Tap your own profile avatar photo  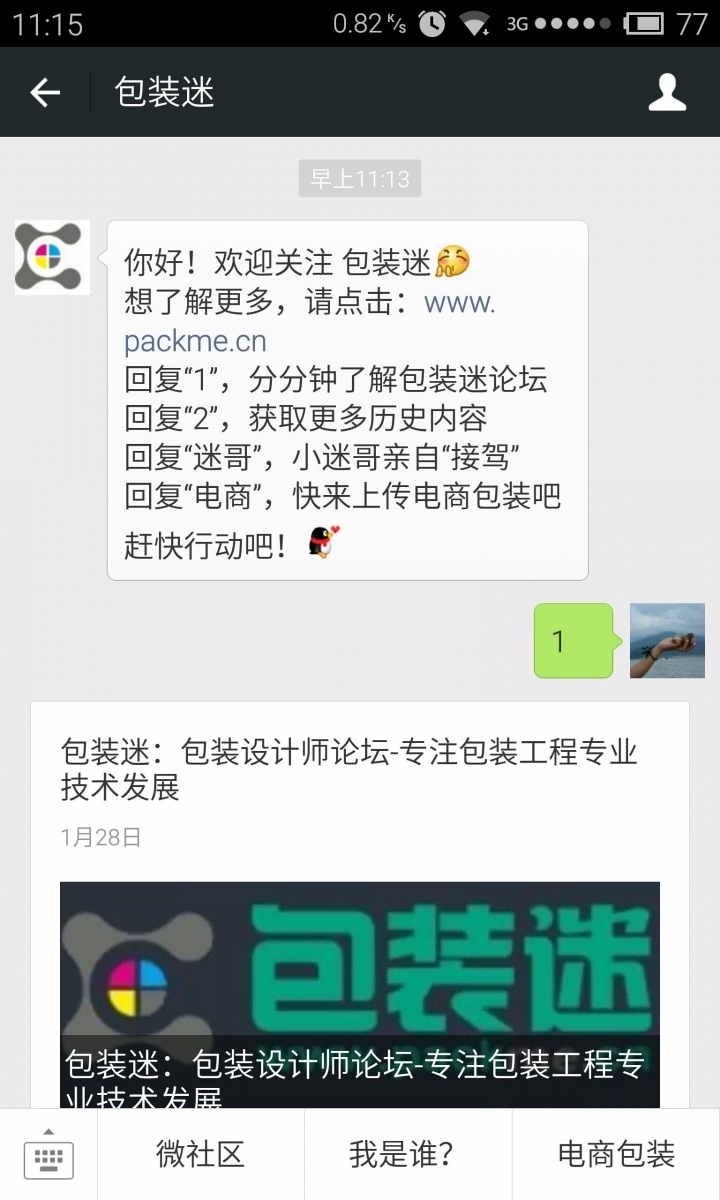[667, 641]
